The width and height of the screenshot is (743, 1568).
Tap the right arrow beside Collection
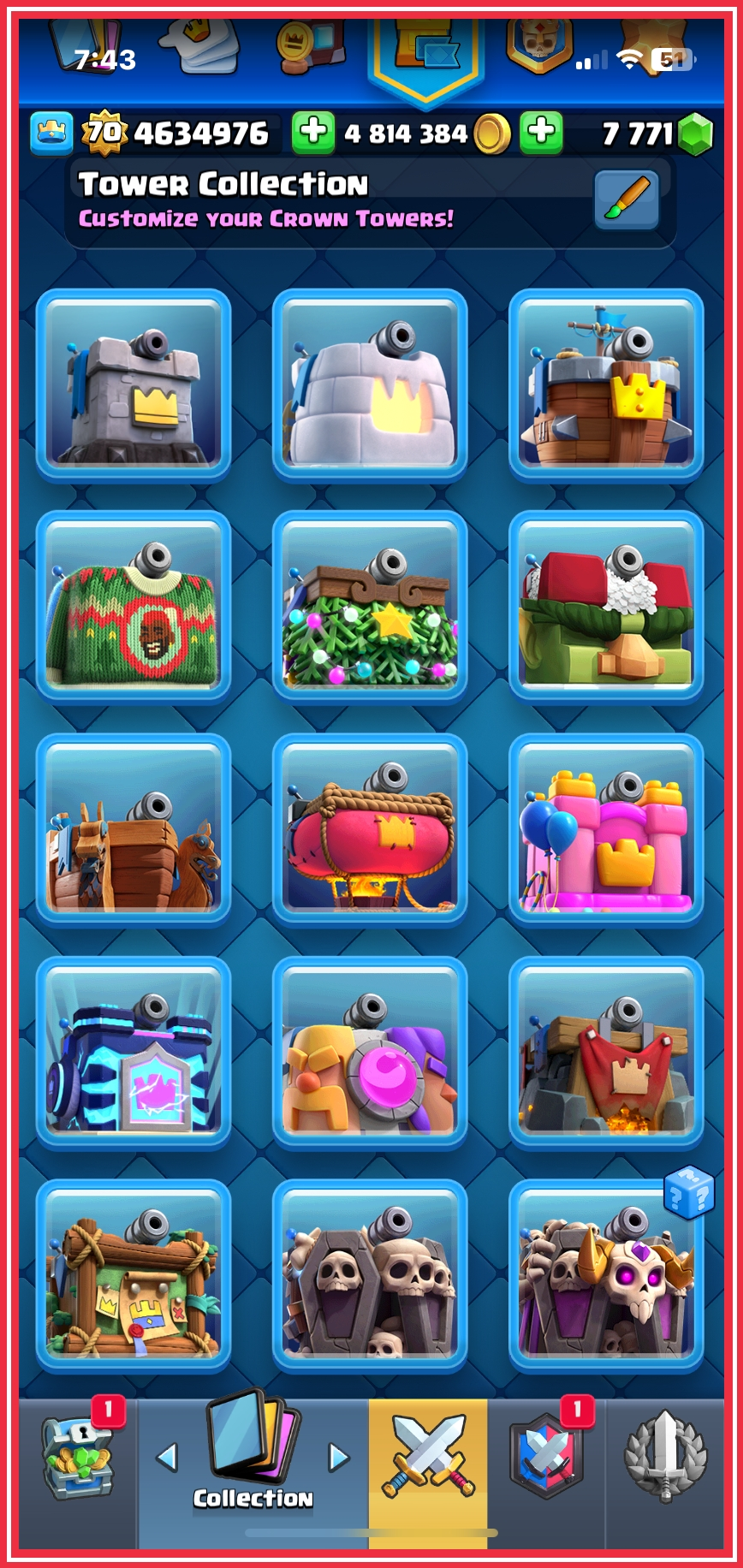click(339, 1456)
